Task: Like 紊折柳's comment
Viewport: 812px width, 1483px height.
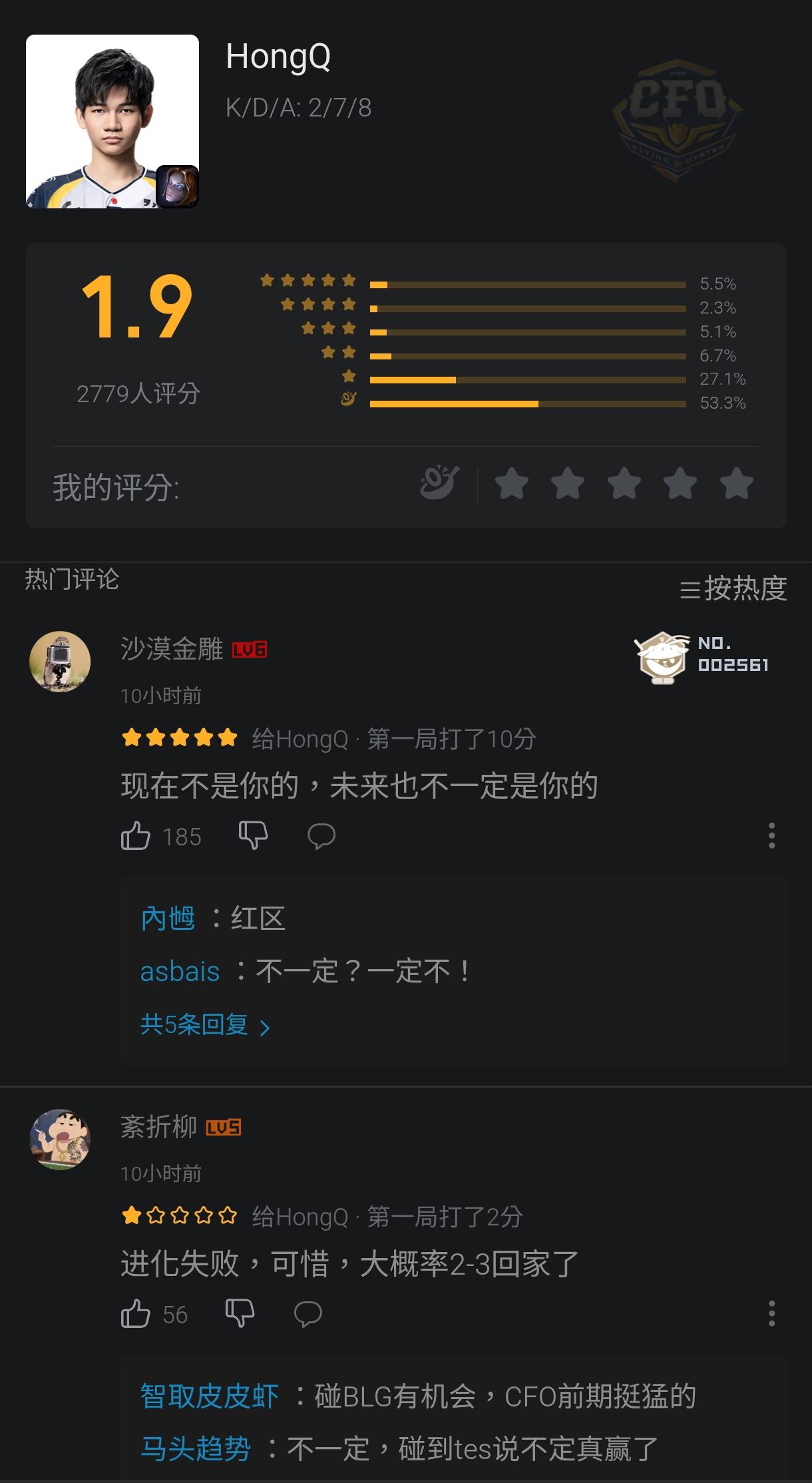Action: [136, 1313]
